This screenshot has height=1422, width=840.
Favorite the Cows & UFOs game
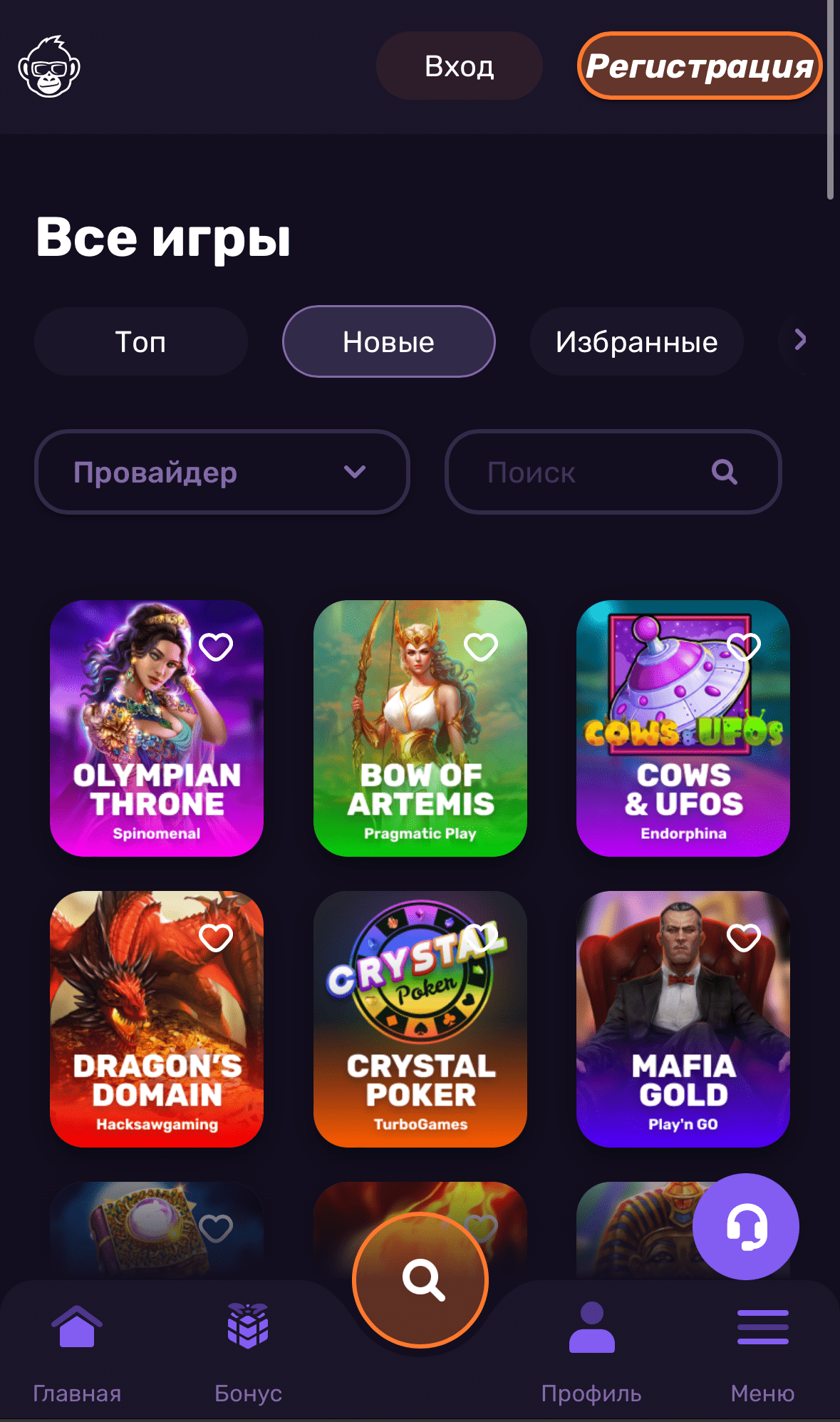tap(743, 647)
